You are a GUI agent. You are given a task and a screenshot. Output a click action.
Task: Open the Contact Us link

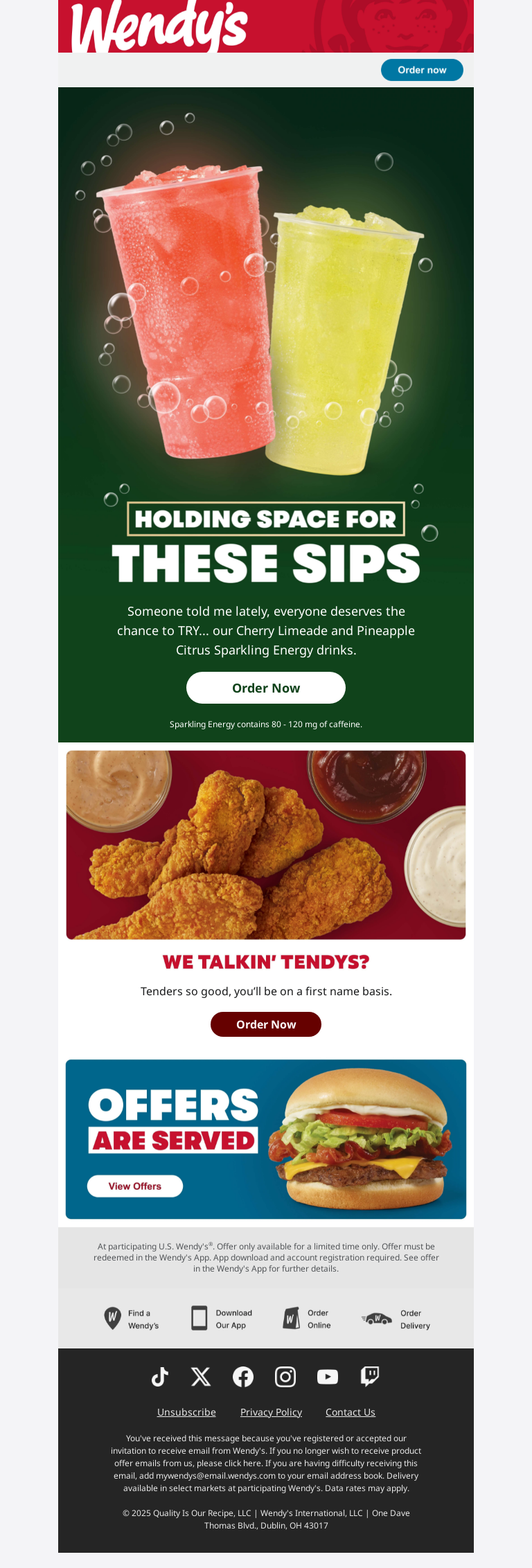click(351, 1412)
